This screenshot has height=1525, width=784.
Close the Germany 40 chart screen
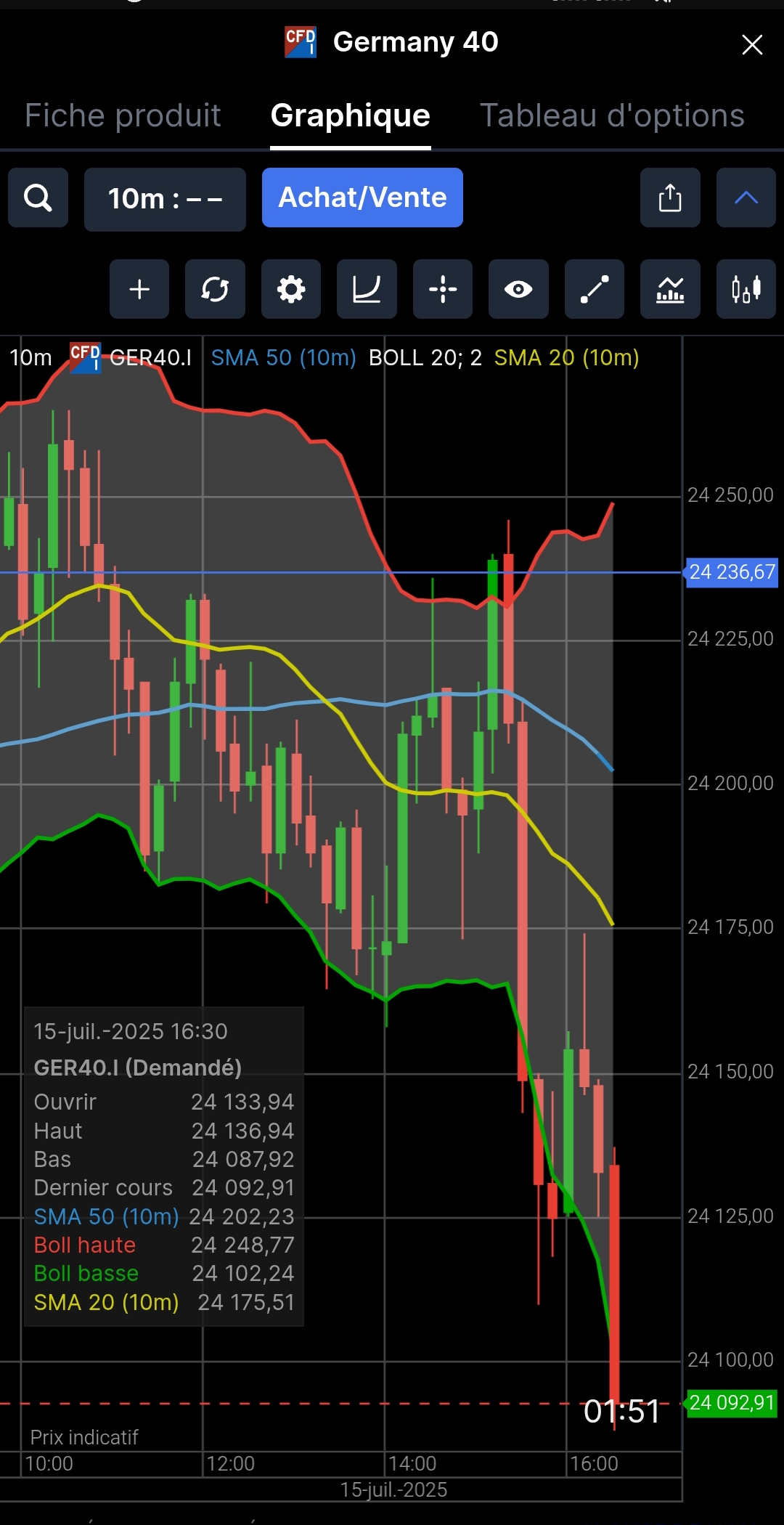752,45
